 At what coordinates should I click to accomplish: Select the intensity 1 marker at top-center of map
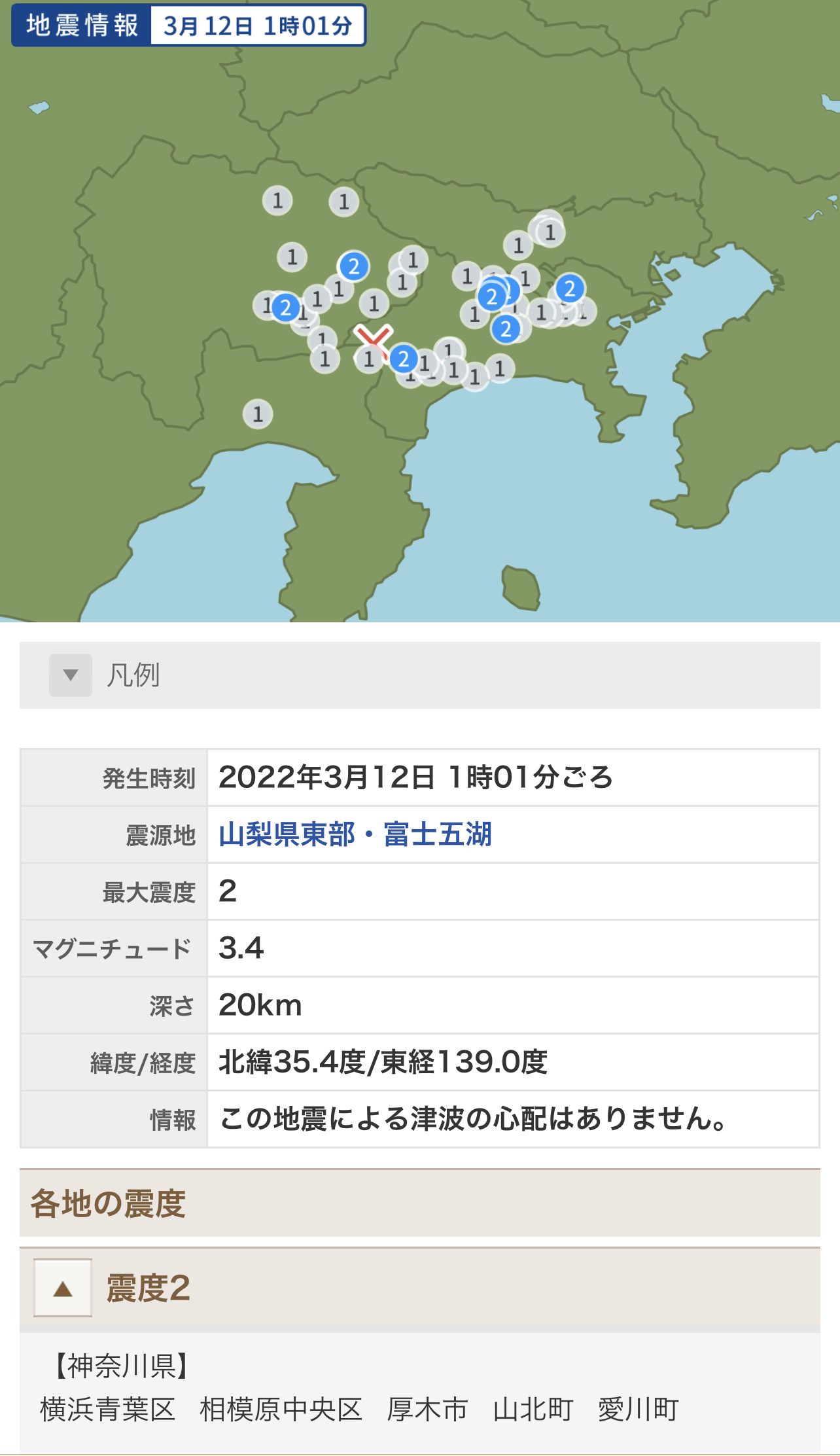(x=345, y=201)
